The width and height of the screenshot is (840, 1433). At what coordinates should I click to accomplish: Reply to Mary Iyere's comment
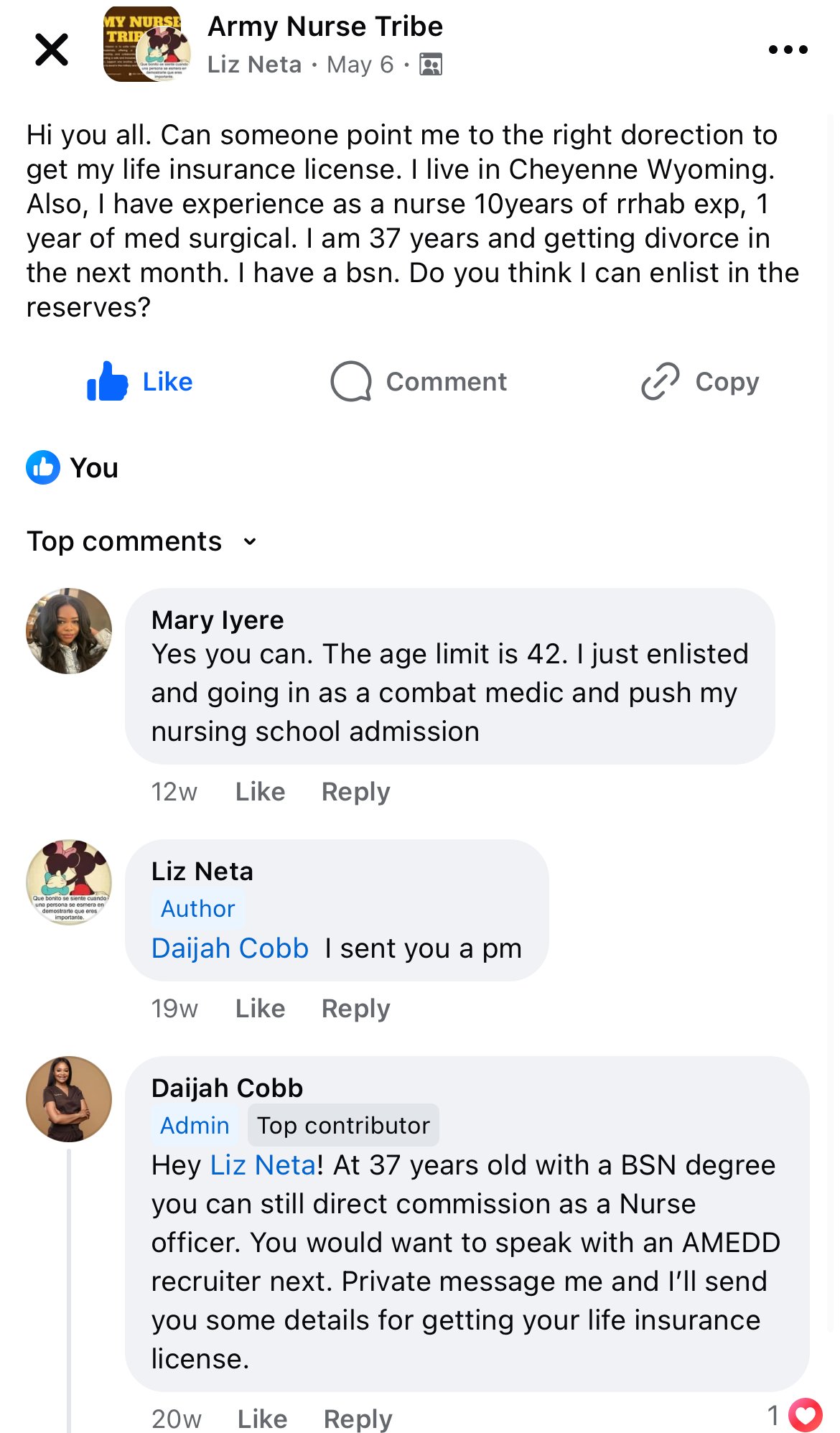(355, 792)
